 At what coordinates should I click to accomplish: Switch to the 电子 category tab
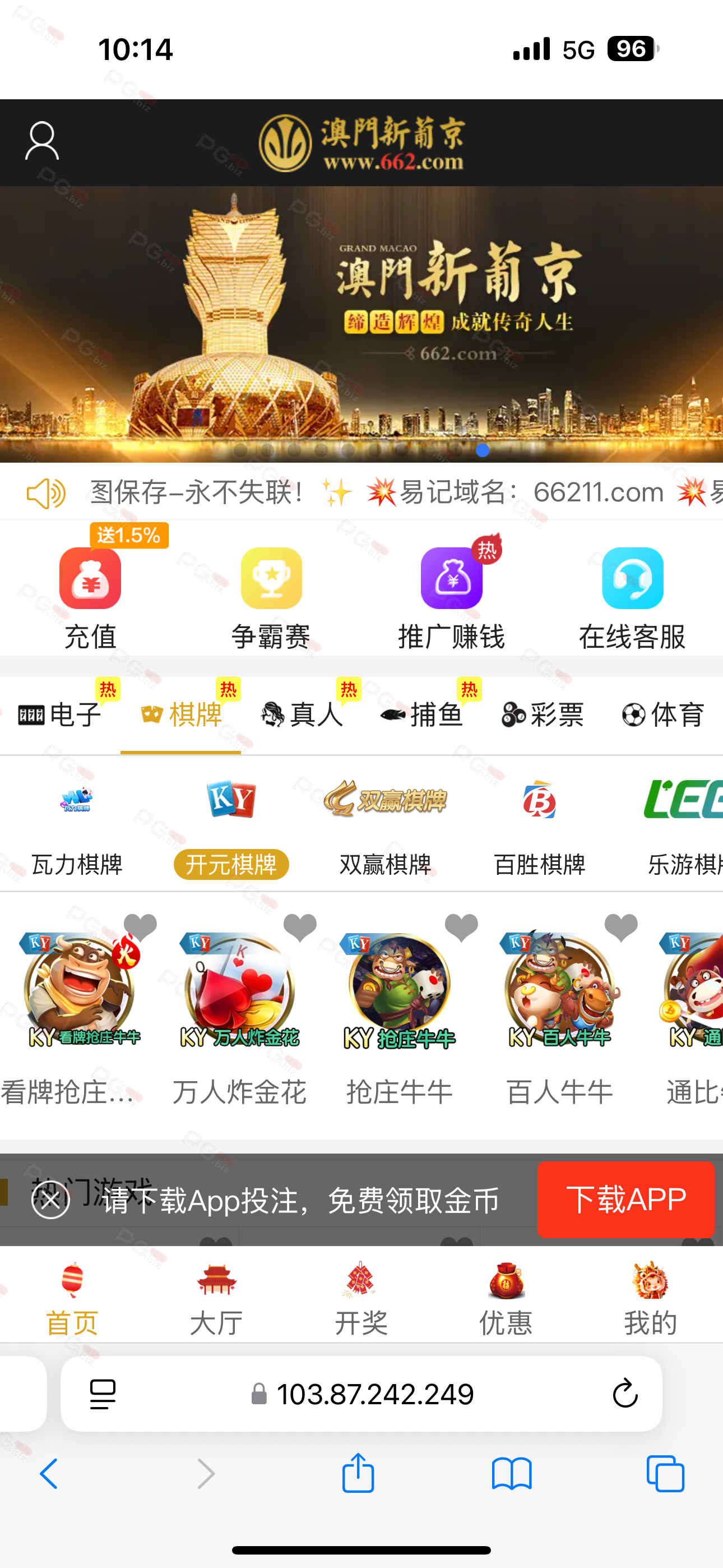pos(59,714)
